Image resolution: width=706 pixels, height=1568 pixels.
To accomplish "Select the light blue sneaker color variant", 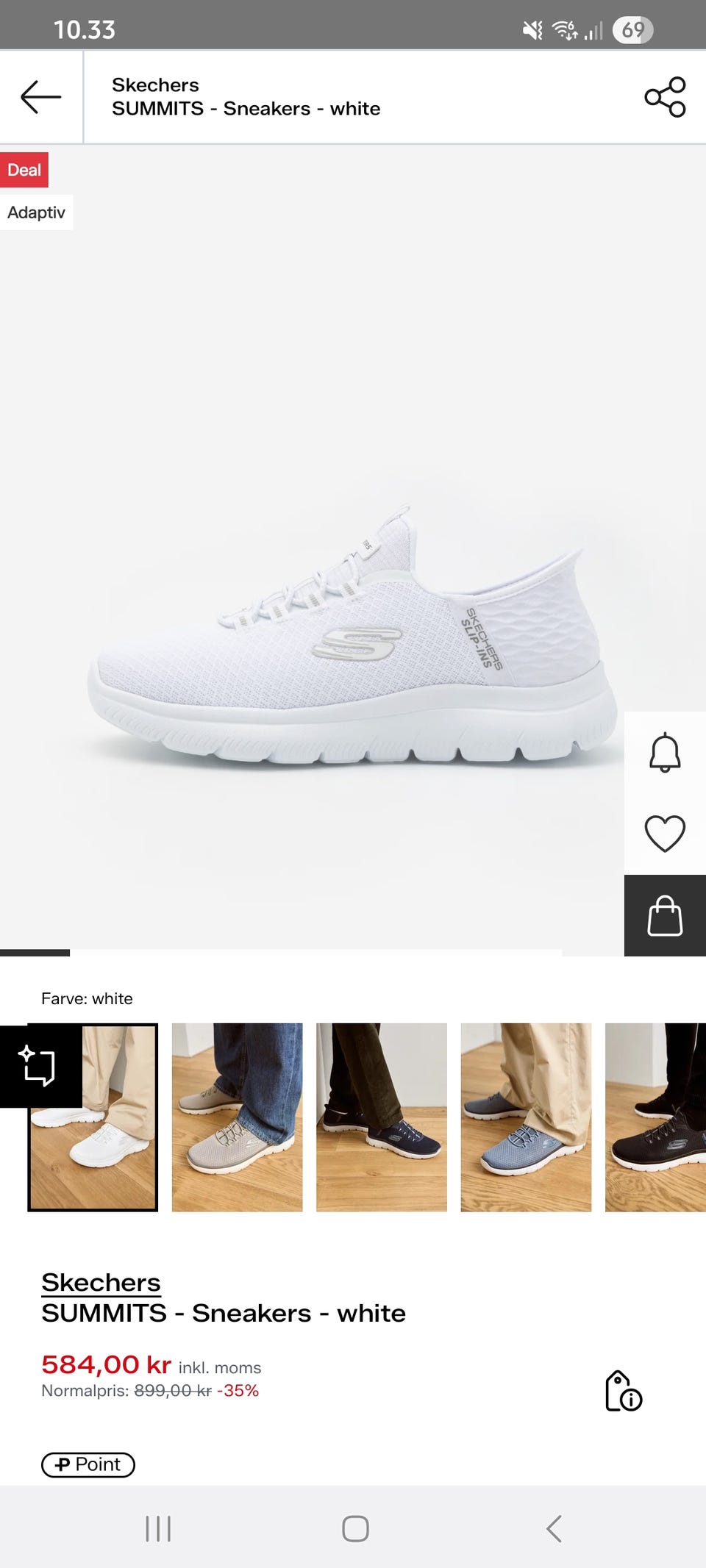I will (526, 1117).
